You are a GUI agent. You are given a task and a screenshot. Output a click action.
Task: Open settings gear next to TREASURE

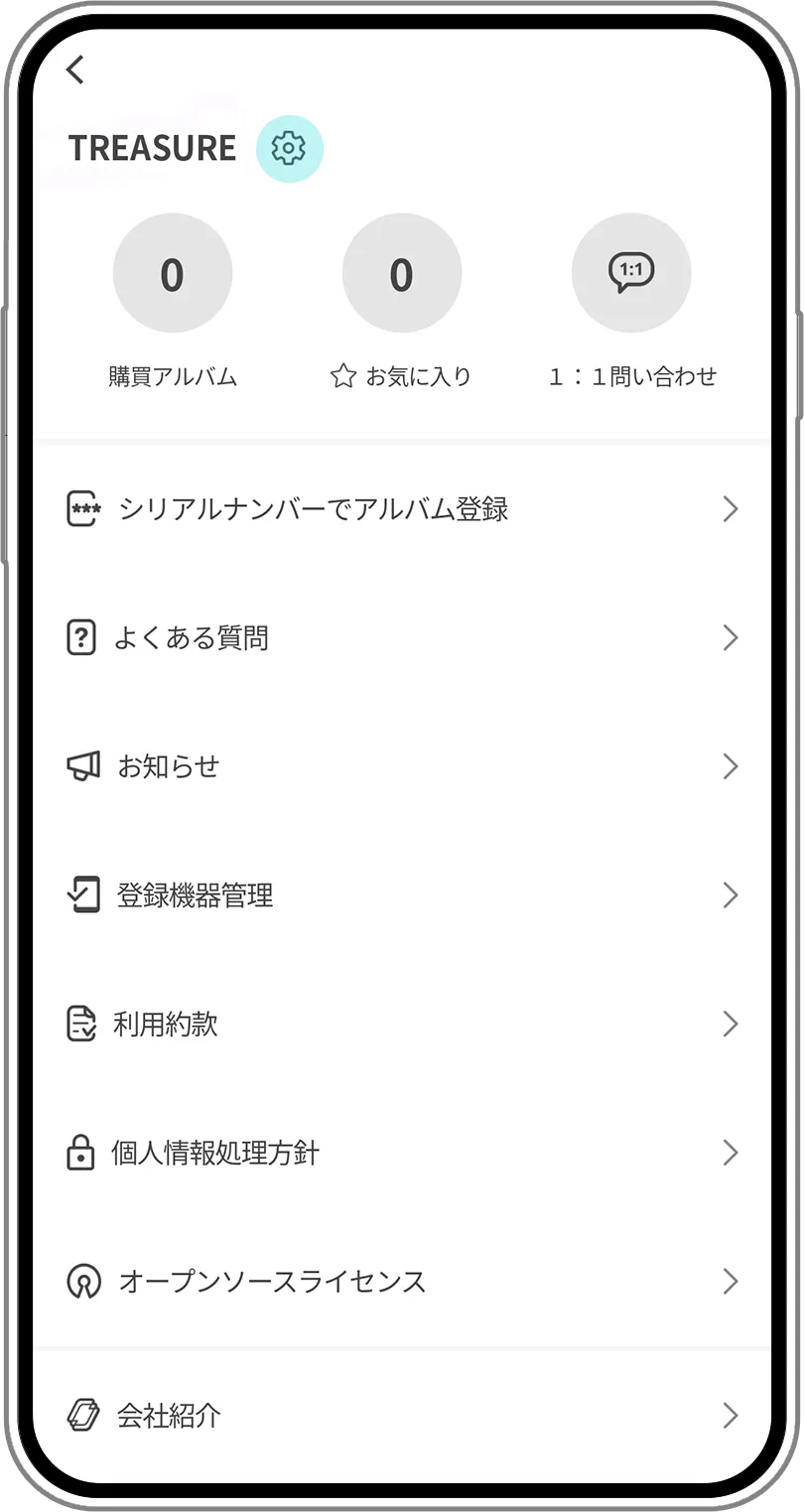(x=289, y=149)
